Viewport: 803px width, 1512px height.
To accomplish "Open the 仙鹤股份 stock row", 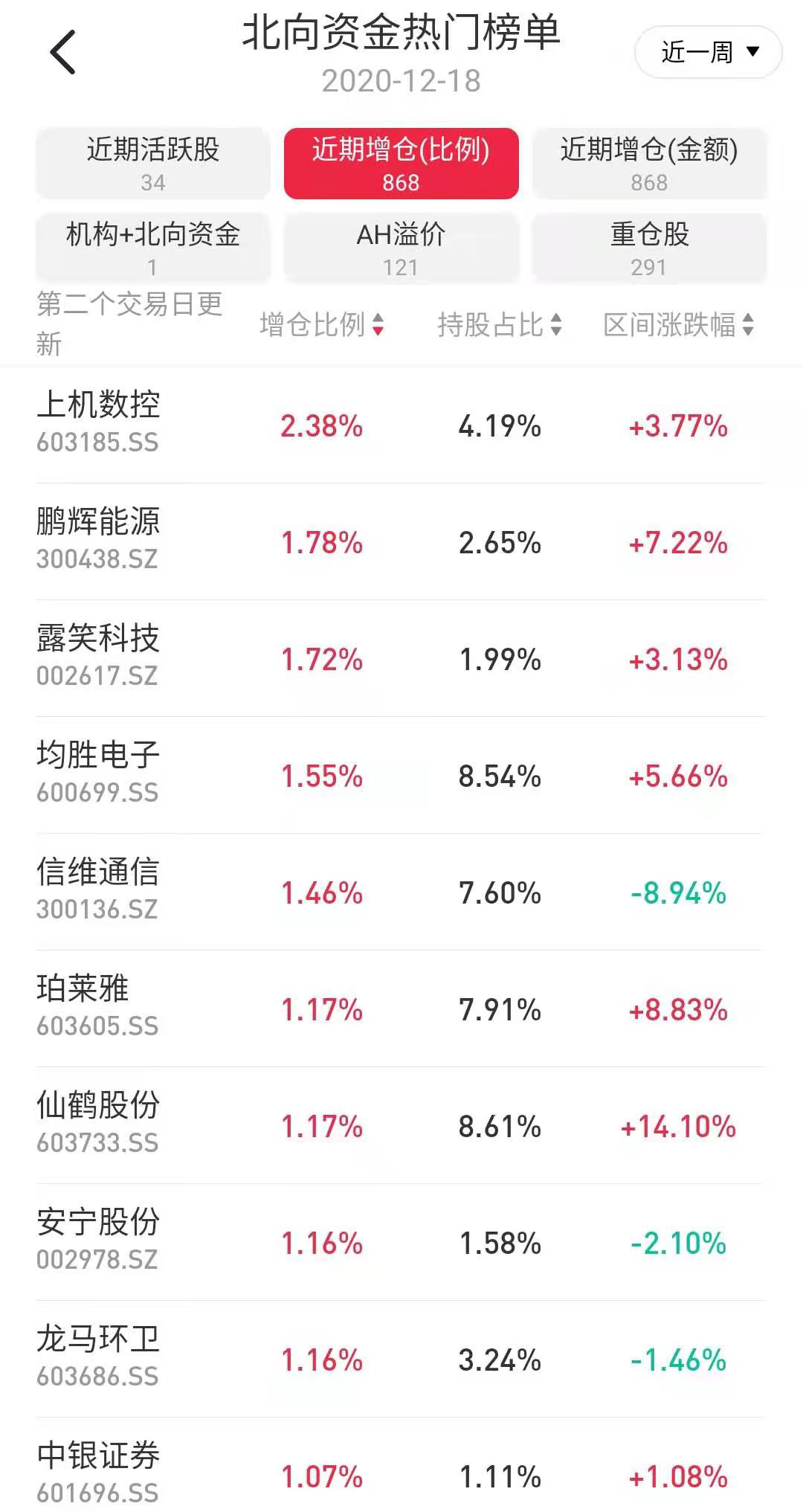I will coord(401,1125).
